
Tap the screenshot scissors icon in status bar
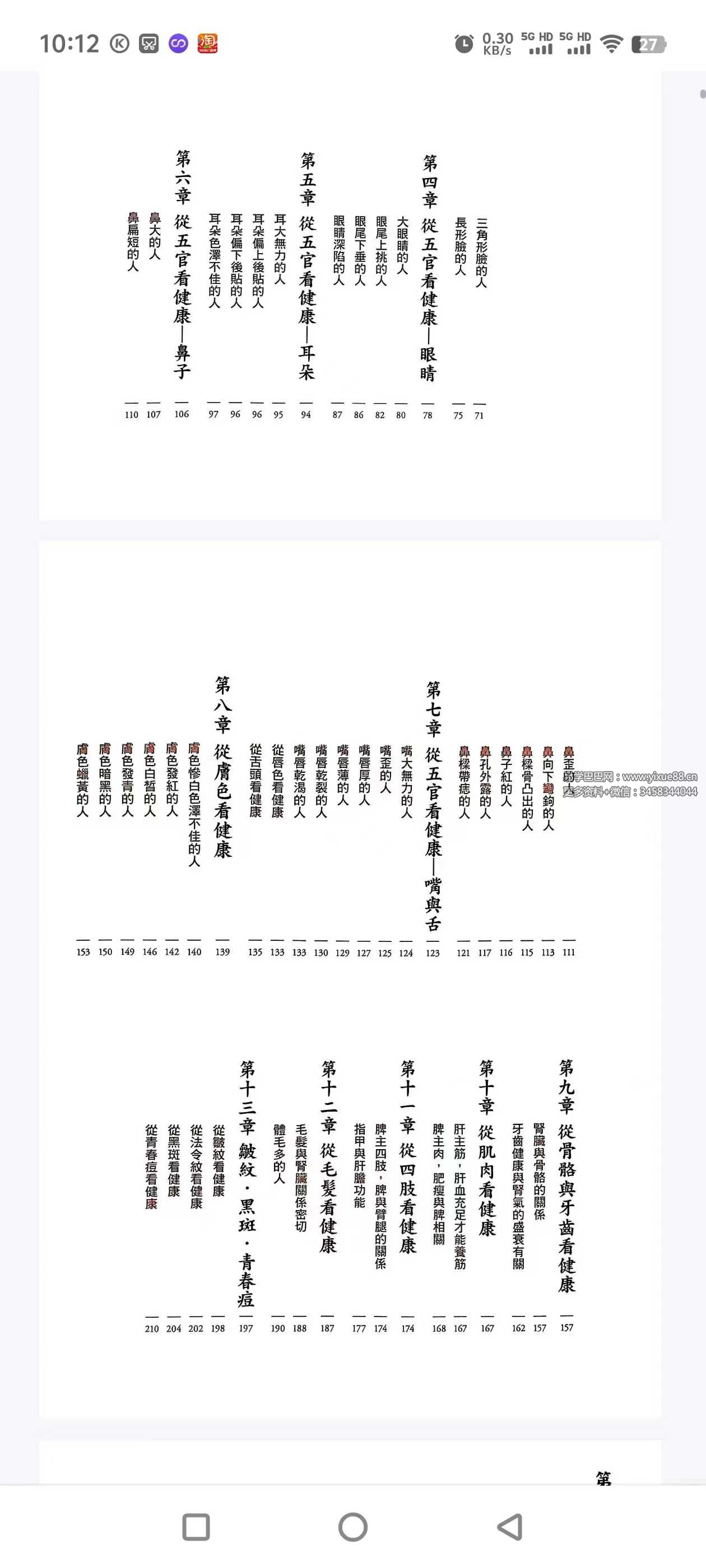(148, 43)
